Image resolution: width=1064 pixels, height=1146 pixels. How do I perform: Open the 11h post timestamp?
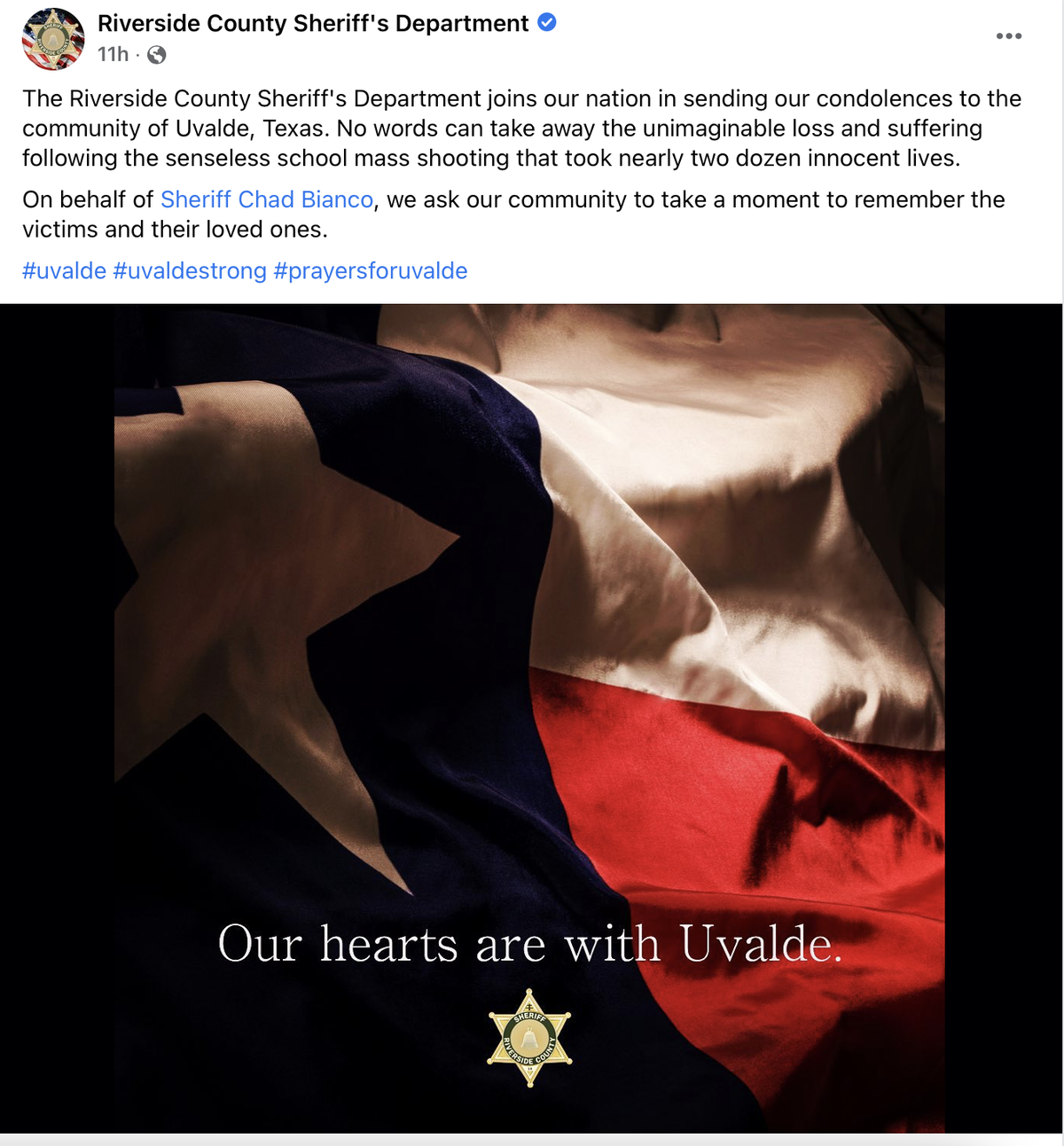click(x=113, y=55)
